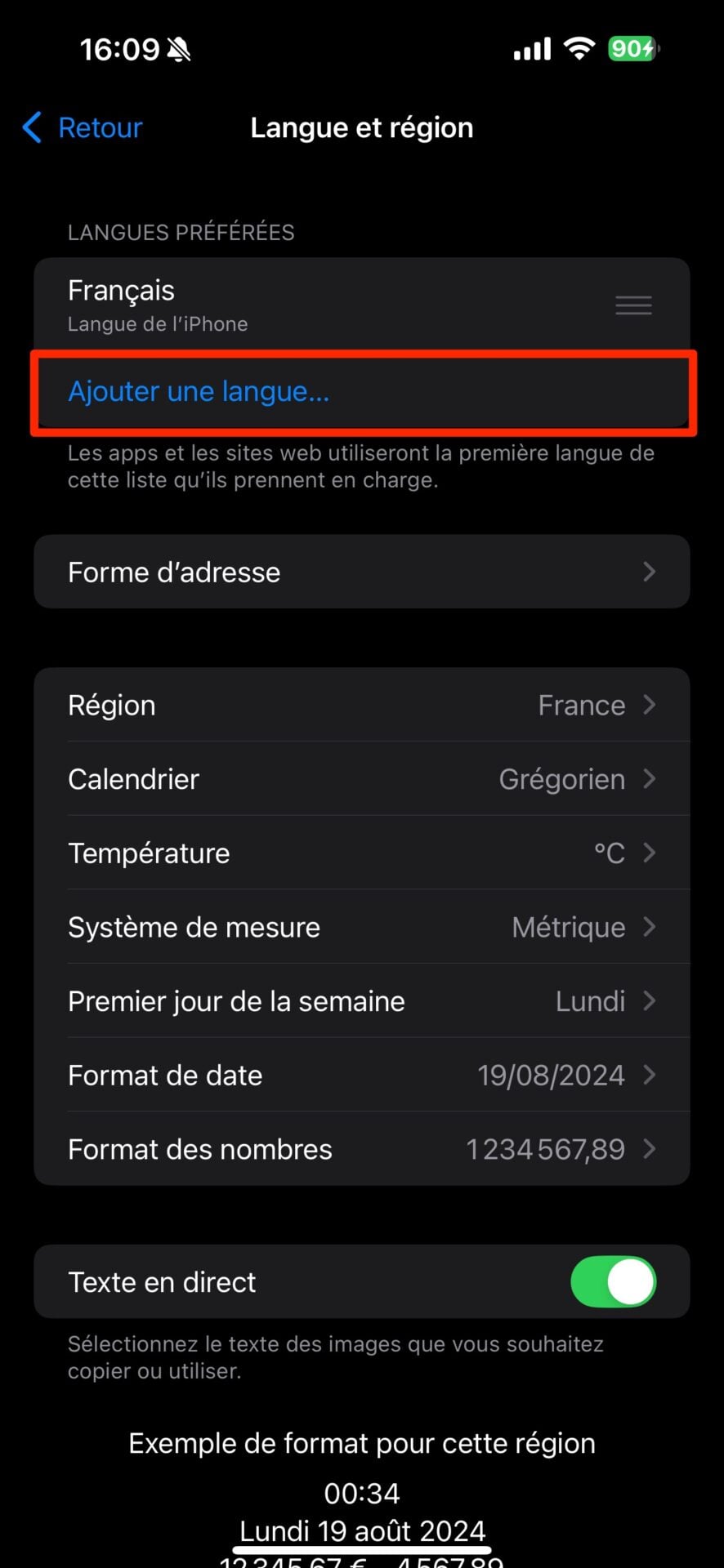
Task: Open the Format de date row
Action: pos(361,1075)
